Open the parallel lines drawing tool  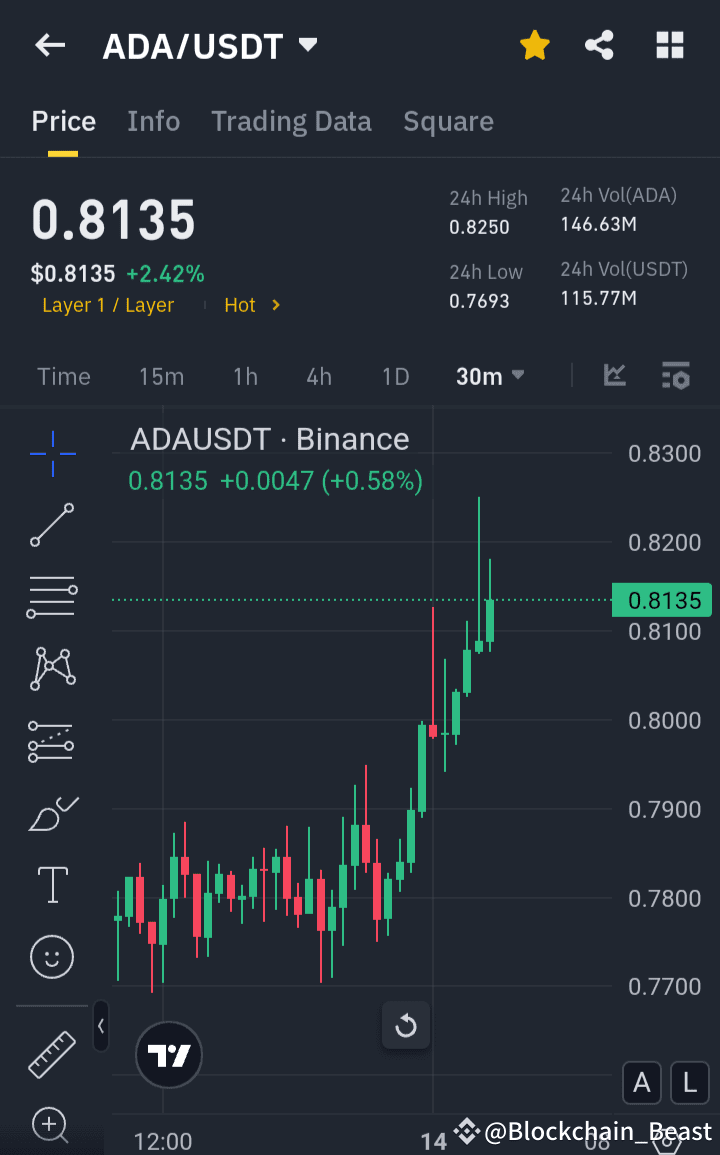(x=52, y=597)
